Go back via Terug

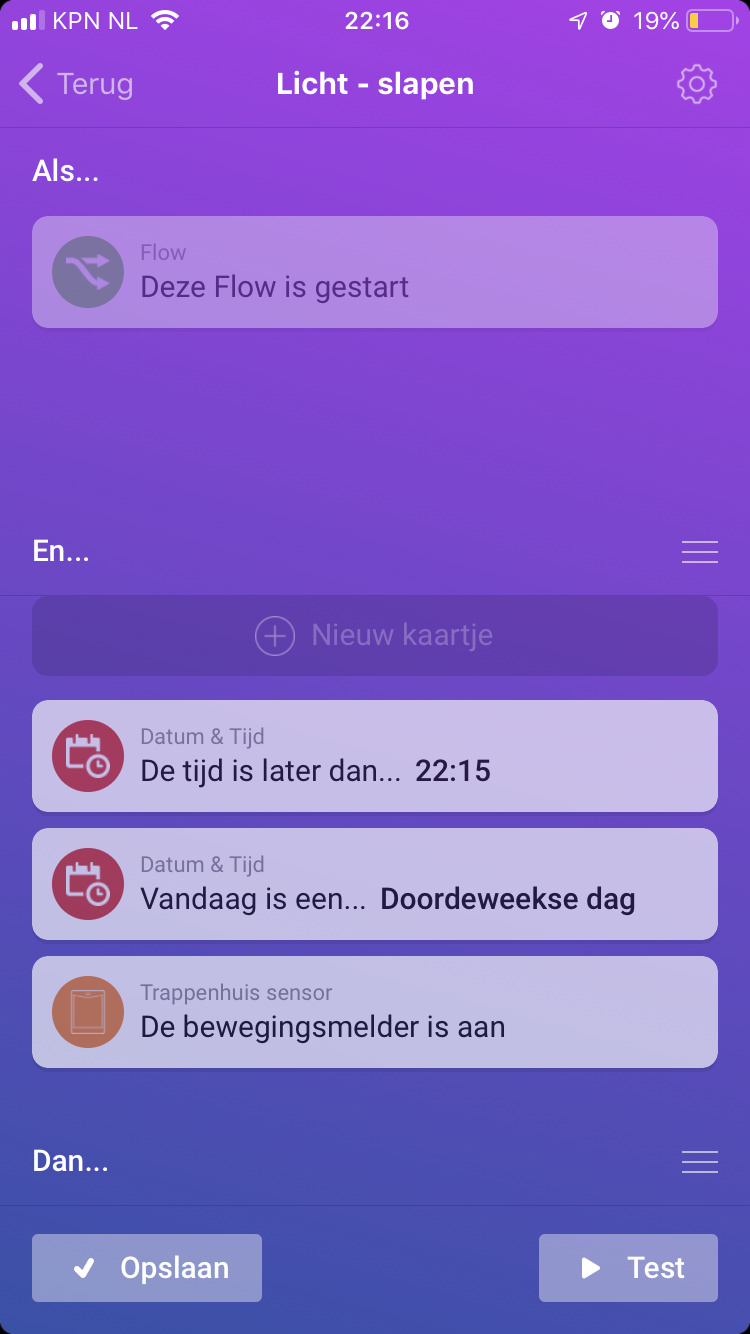[x=76, y=85]
